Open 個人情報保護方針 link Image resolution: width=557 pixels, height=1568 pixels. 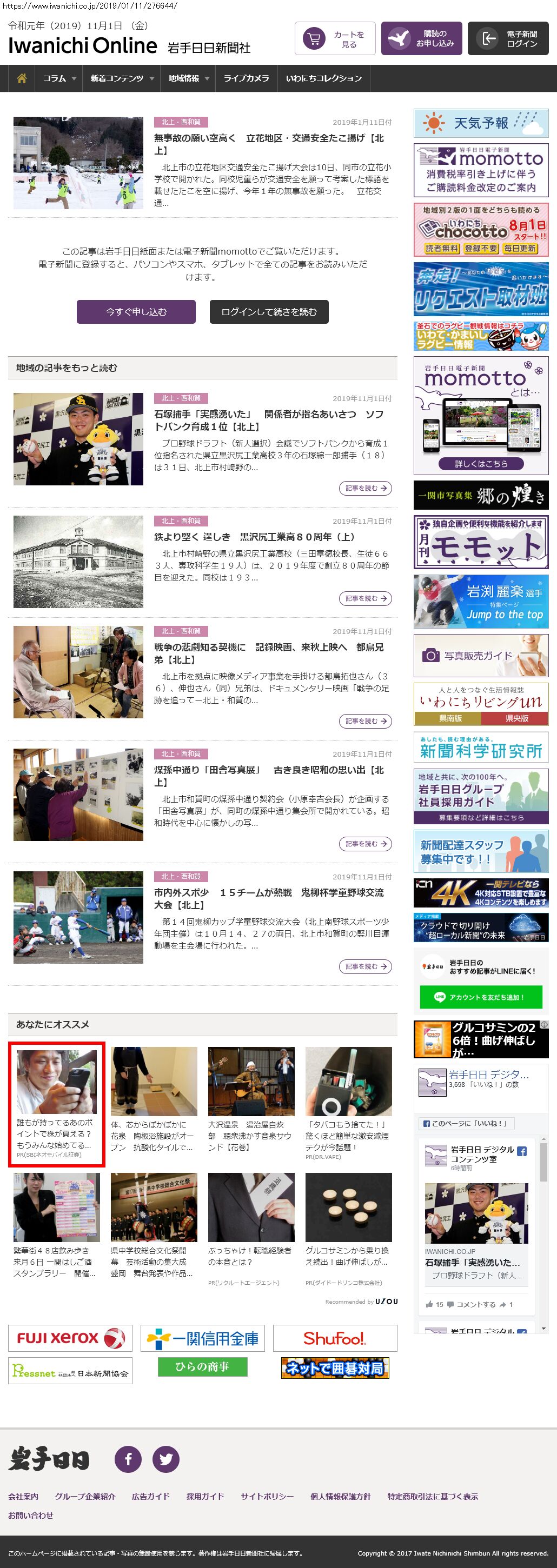coord(340,1496)
